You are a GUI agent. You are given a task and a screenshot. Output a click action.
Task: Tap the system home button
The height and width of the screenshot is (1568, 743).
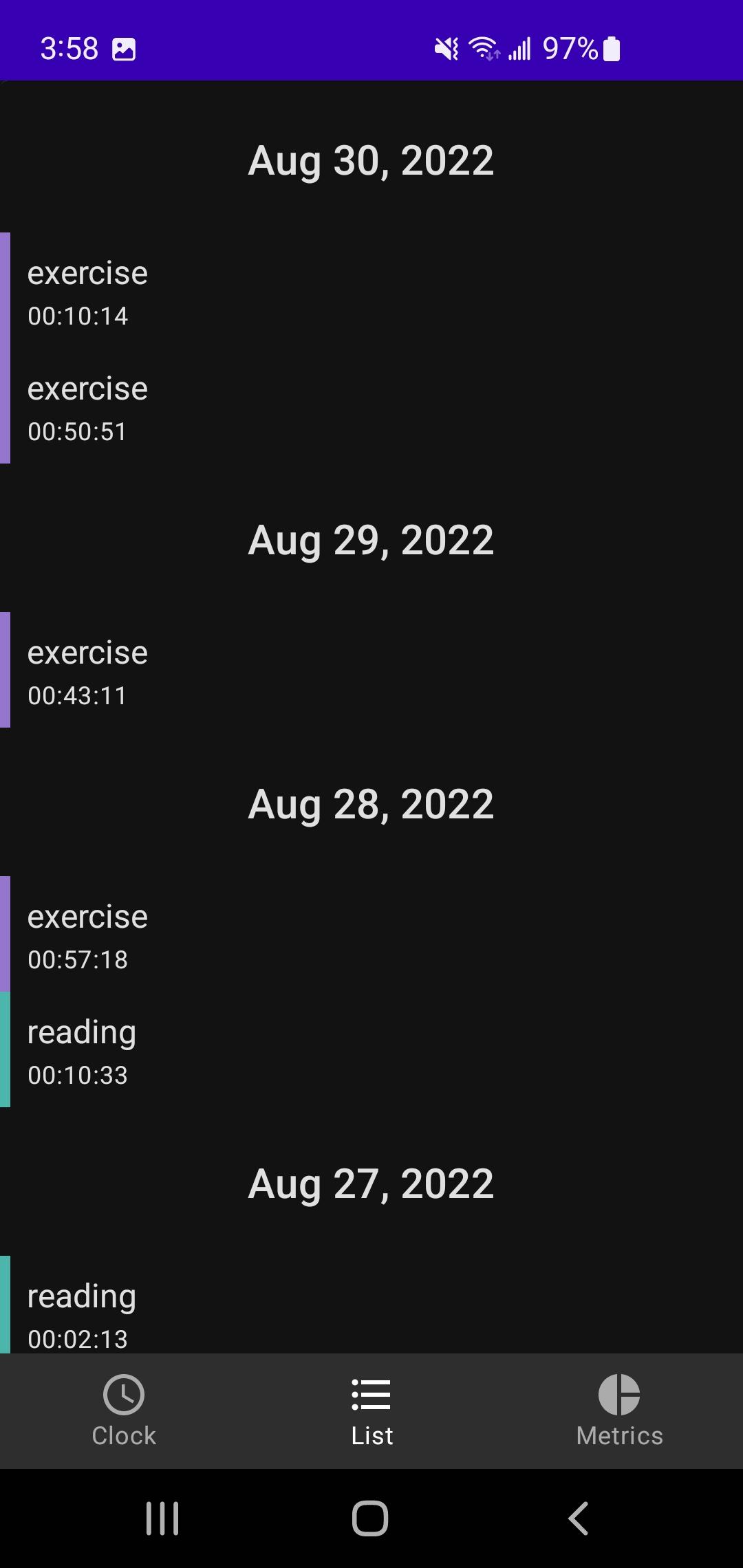pos(370,1518)
